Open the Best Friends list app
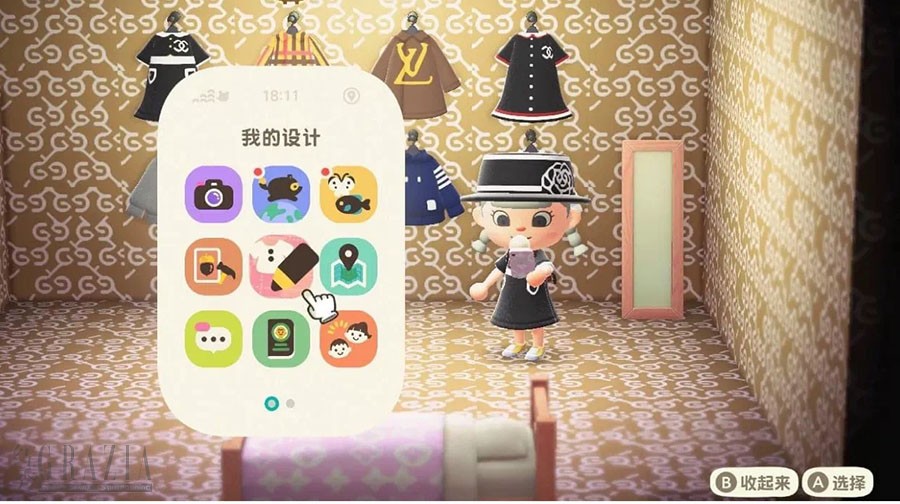 (x=348, y=339)
